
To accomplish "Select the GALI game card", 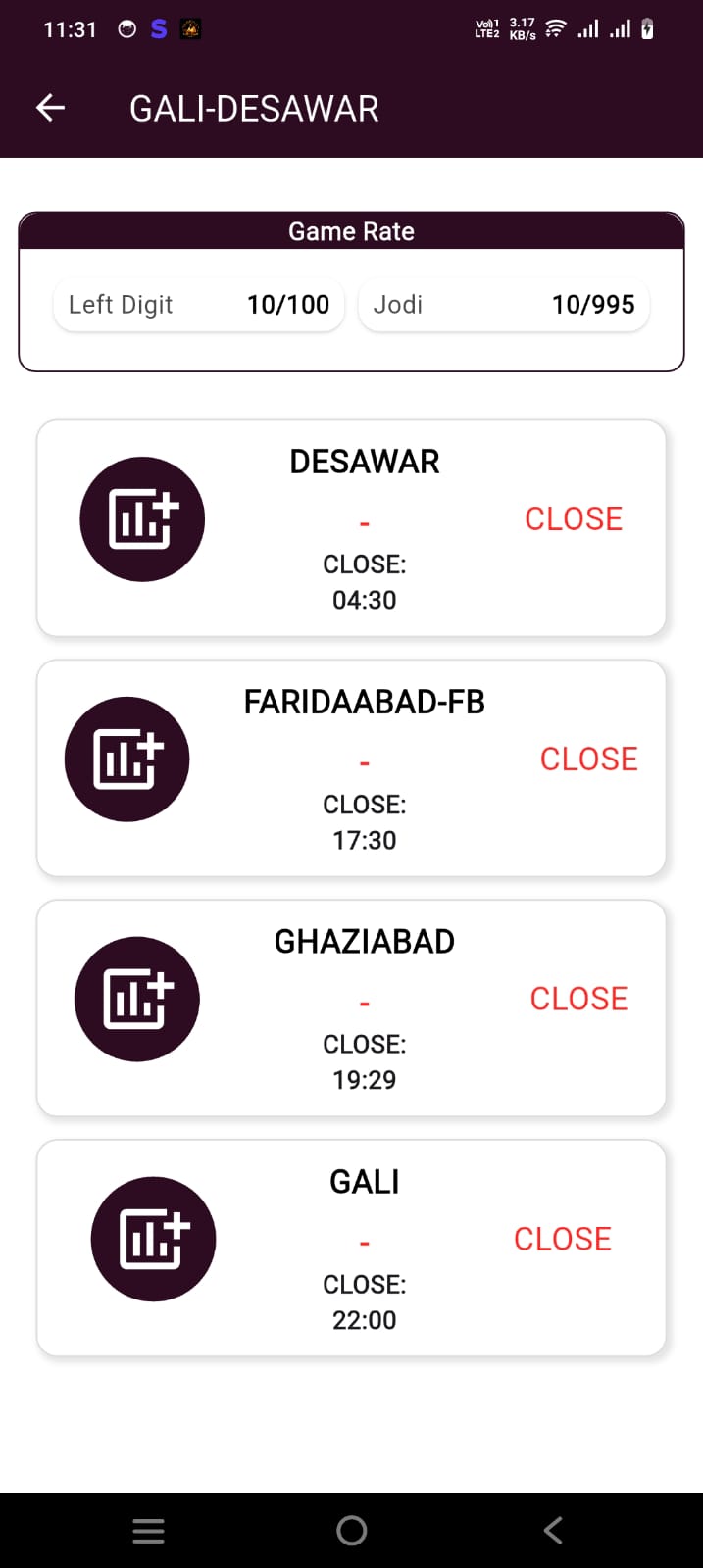I will [x=364, y=1249].
